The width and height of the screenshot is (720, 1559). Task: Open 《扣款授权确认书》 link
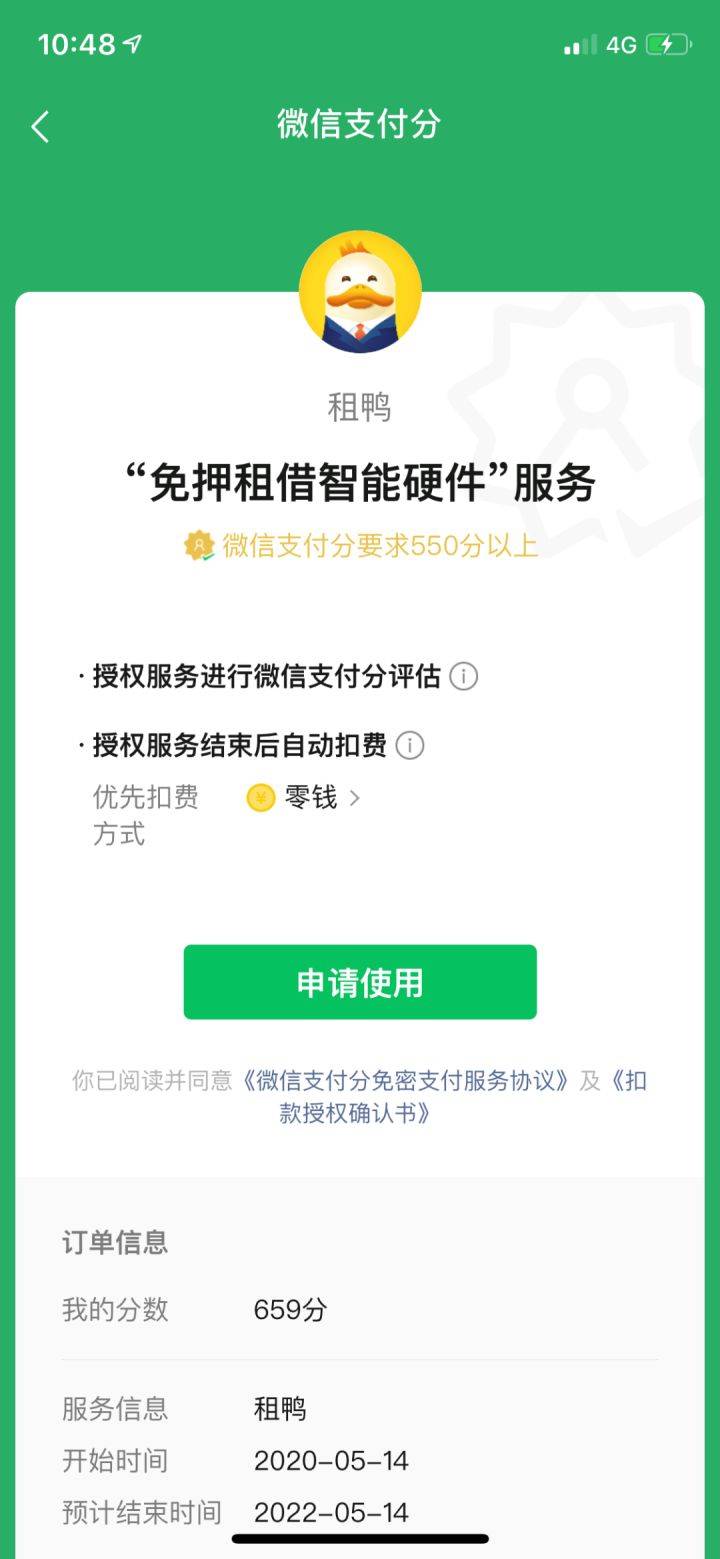coord(355,1113)
